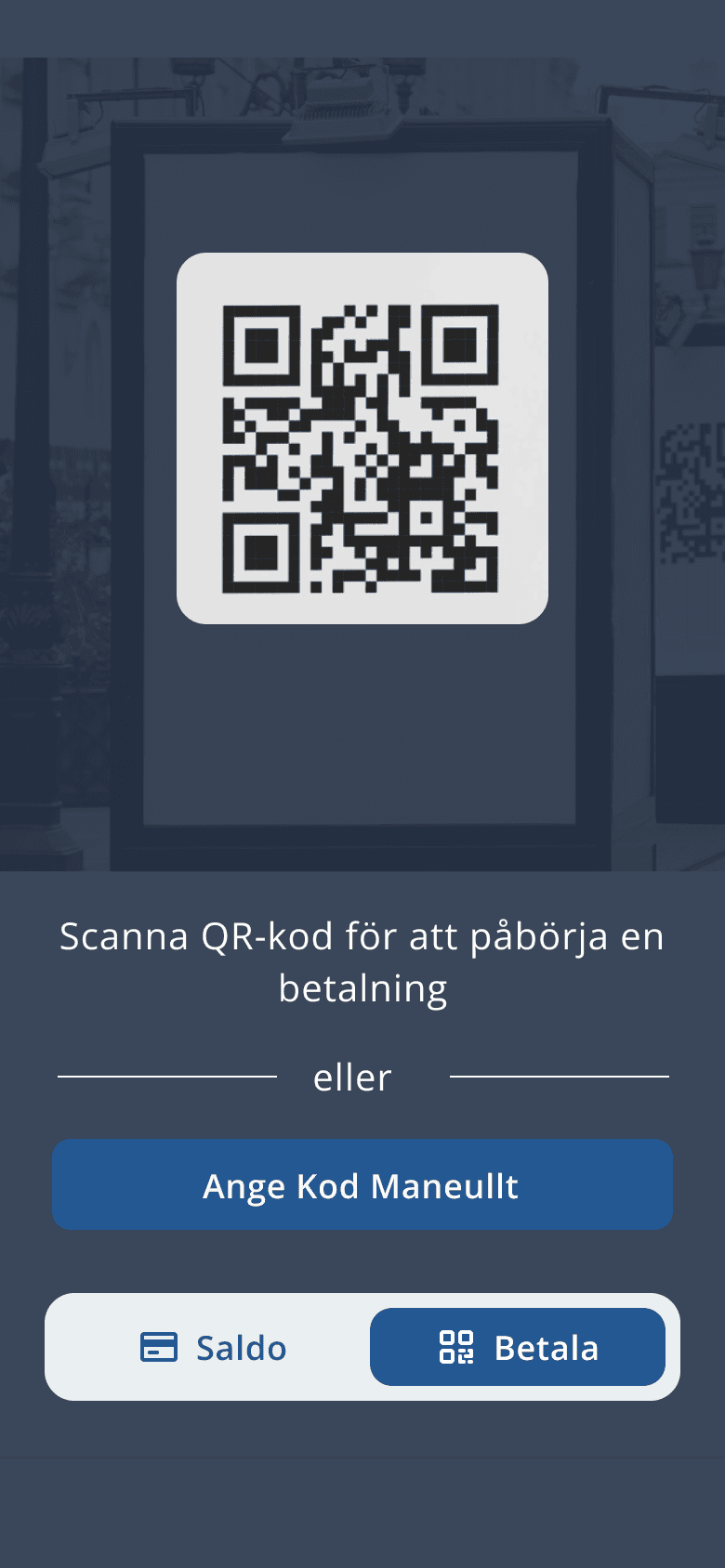Toggle between Saldo and Betala using the pill control

click(362, 1347)
